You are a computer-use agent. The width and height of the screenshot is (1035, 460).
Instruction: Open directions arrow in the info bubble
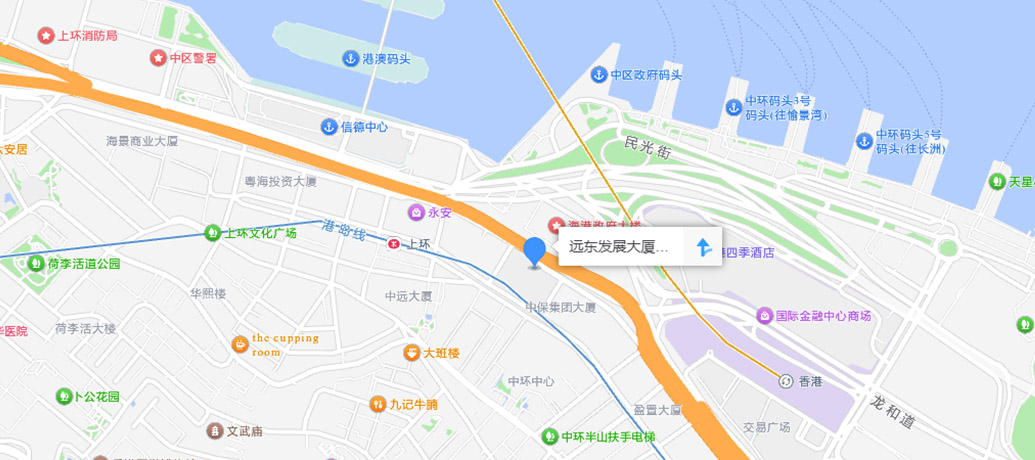pos(703,246)
